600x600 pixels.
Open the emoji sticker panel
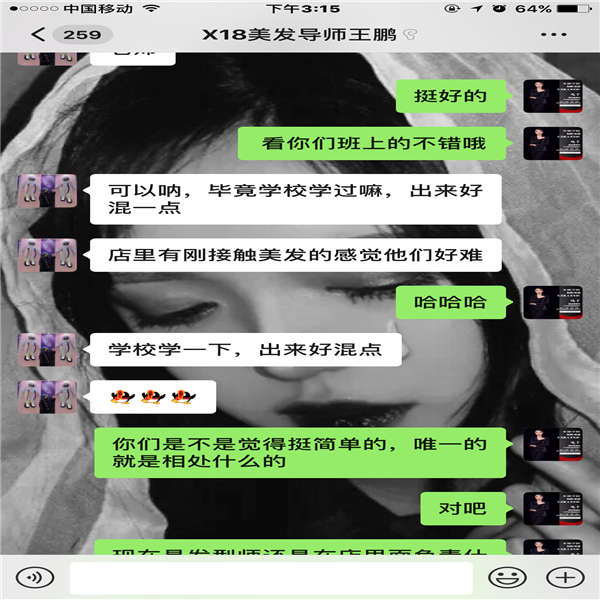(x=508, y=578)
